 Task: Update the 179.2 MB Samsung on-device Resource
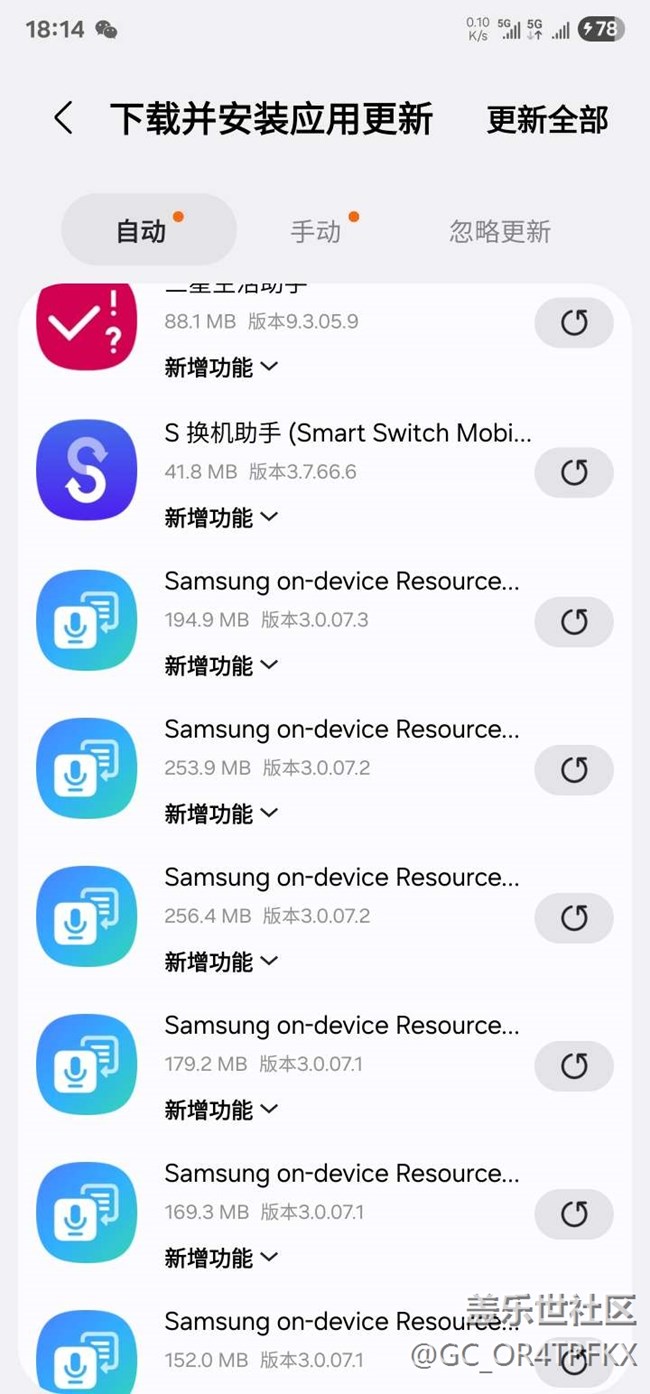[573, 1065]
